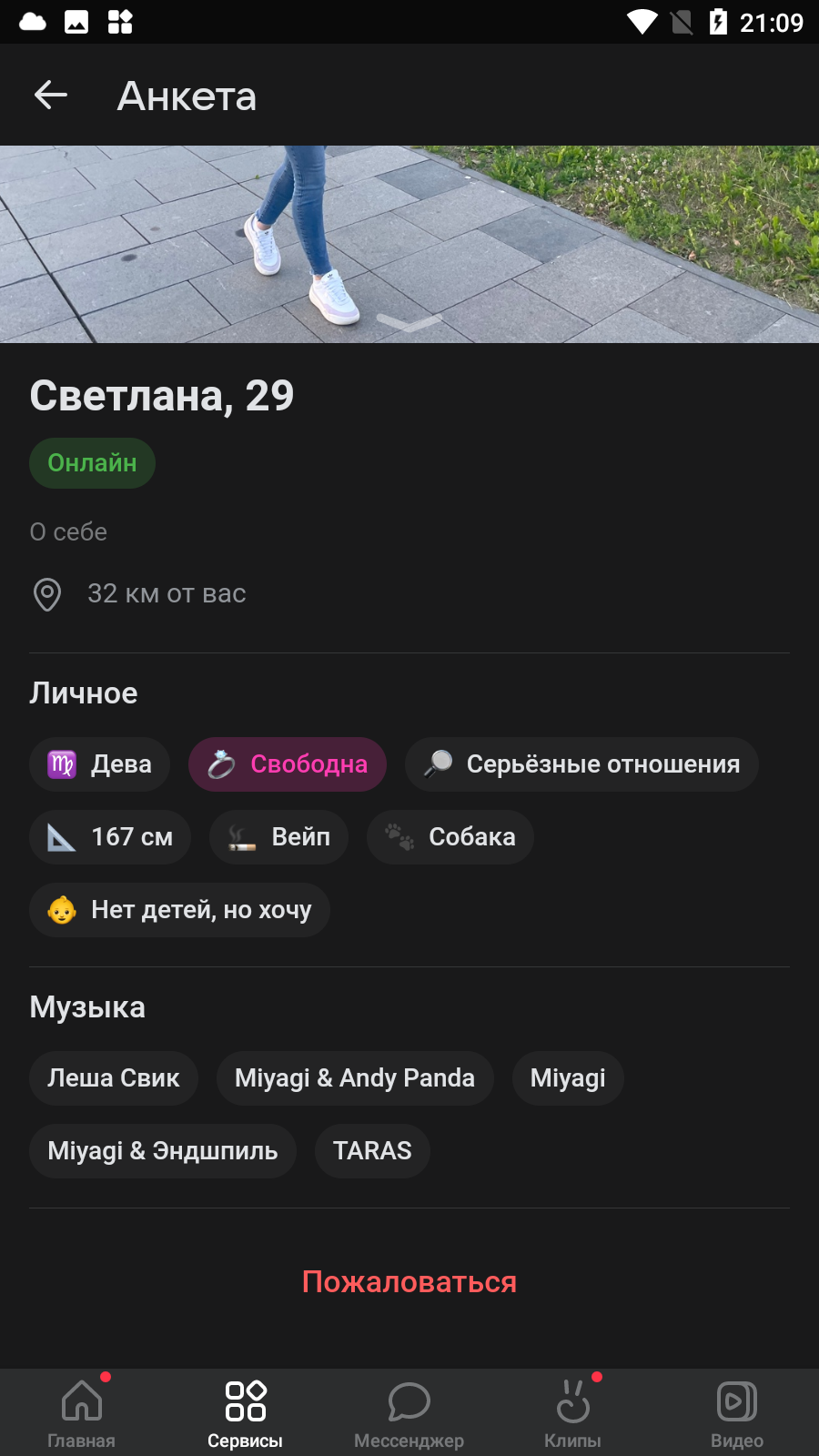Screen dimensions: 819x1456
Task: Switch to the Мессенджер tab
Action: pos(409,1413)
